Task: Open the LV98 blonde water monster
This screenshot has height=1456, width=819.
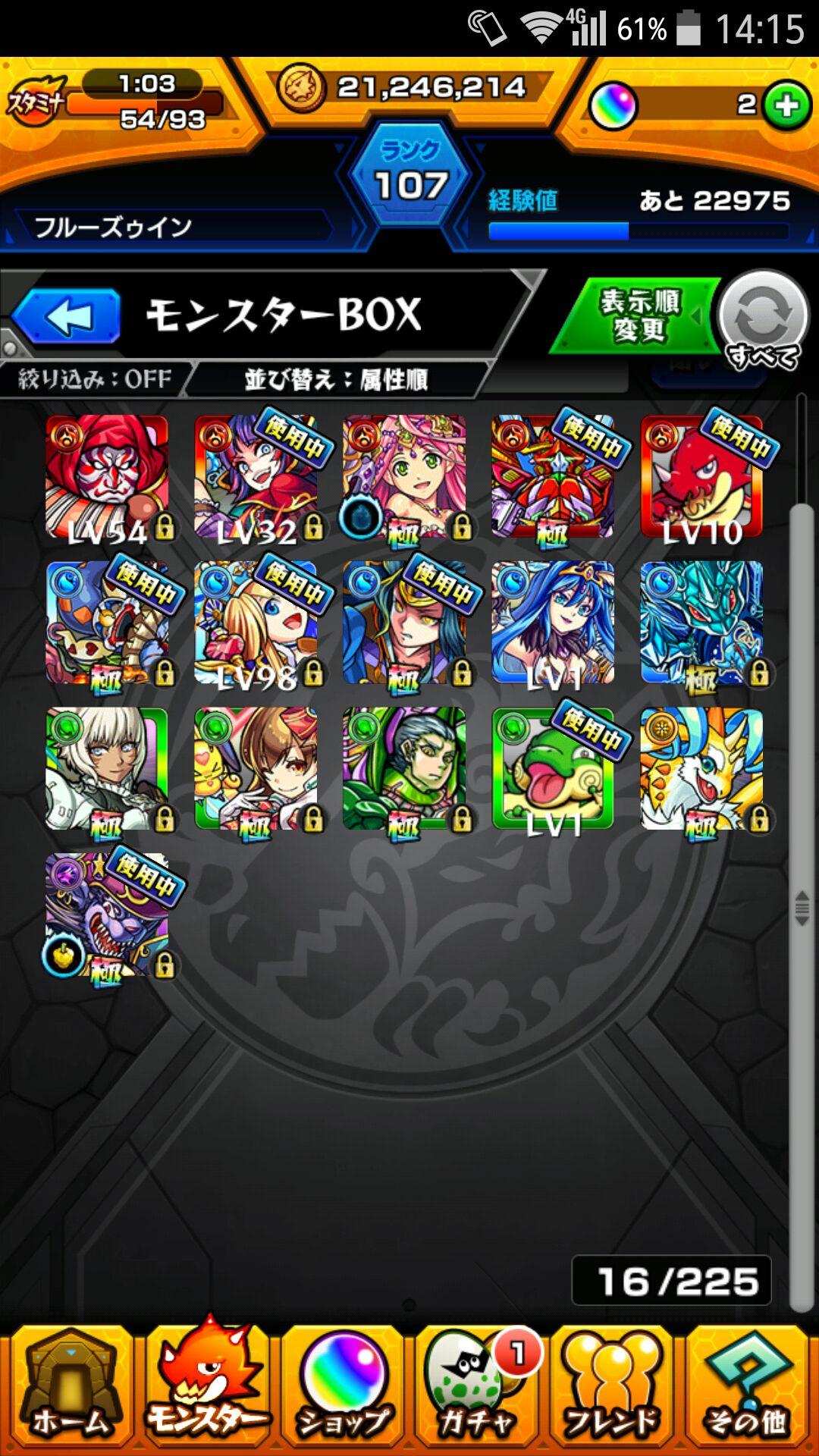Action: click(256, 623)
